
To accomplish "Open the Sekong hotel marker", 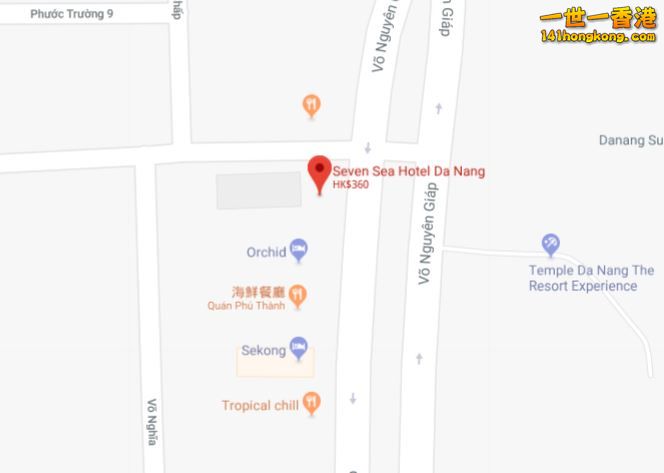I will tap(299, 349).
